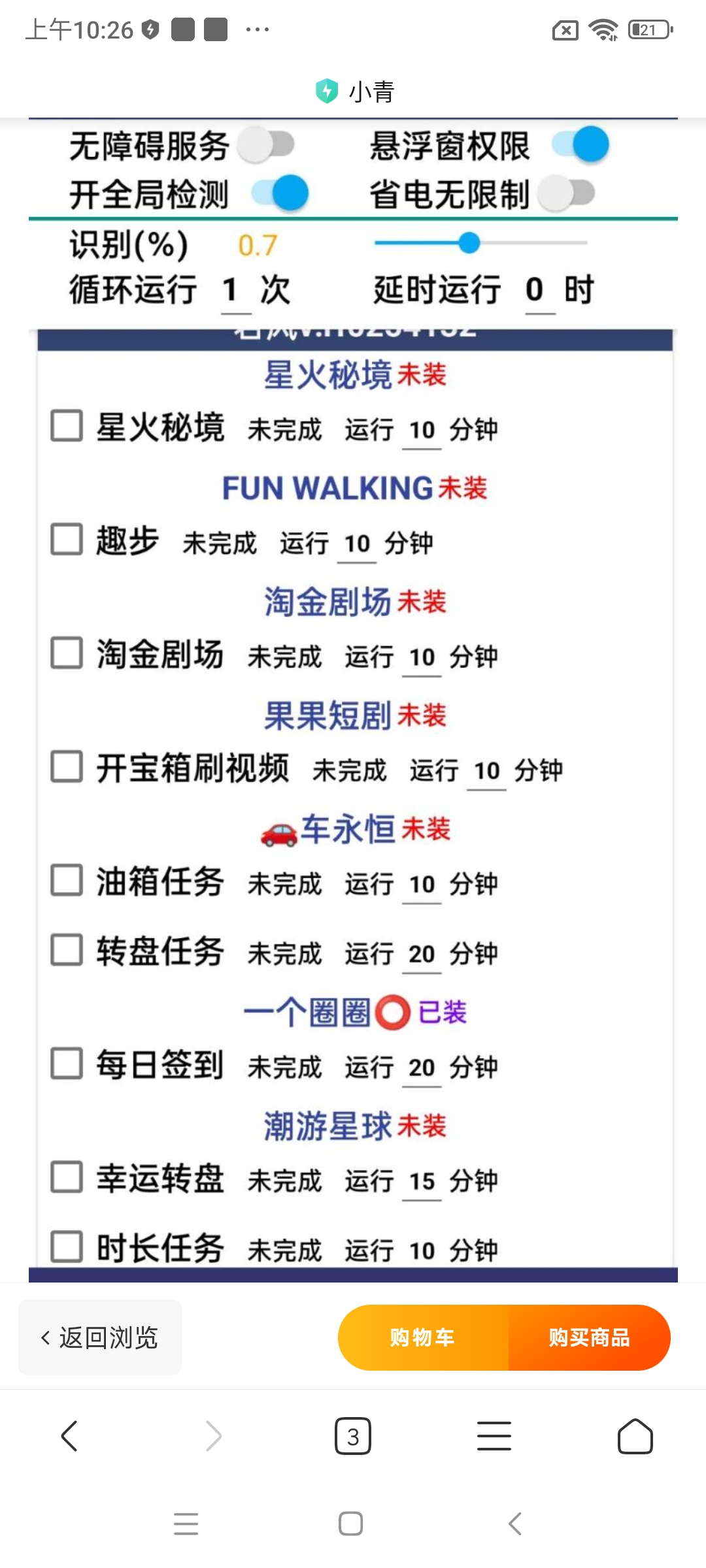Image resolution: width=706 pixels, height=1568 pixels.
Task: Open the 购物车 shopping cart
Action: click(x=423, y=1337)
